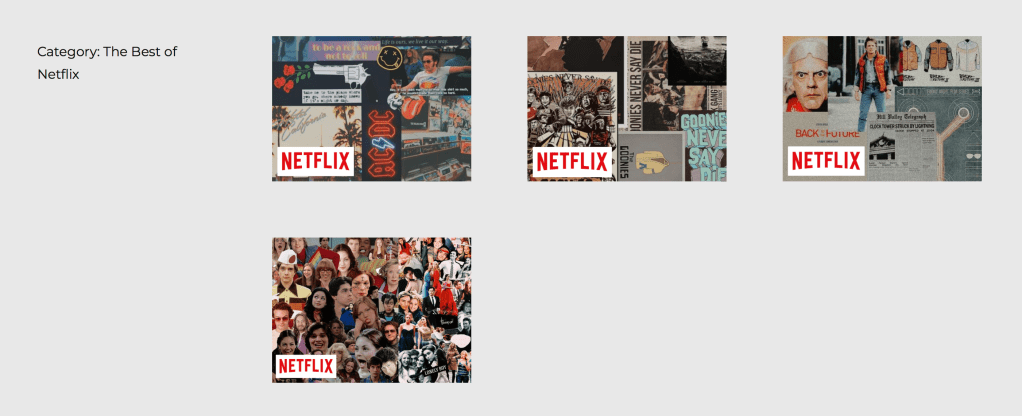Open the faces collage Netflix thumbnail
1022x416 pixels.
point(371,309)
